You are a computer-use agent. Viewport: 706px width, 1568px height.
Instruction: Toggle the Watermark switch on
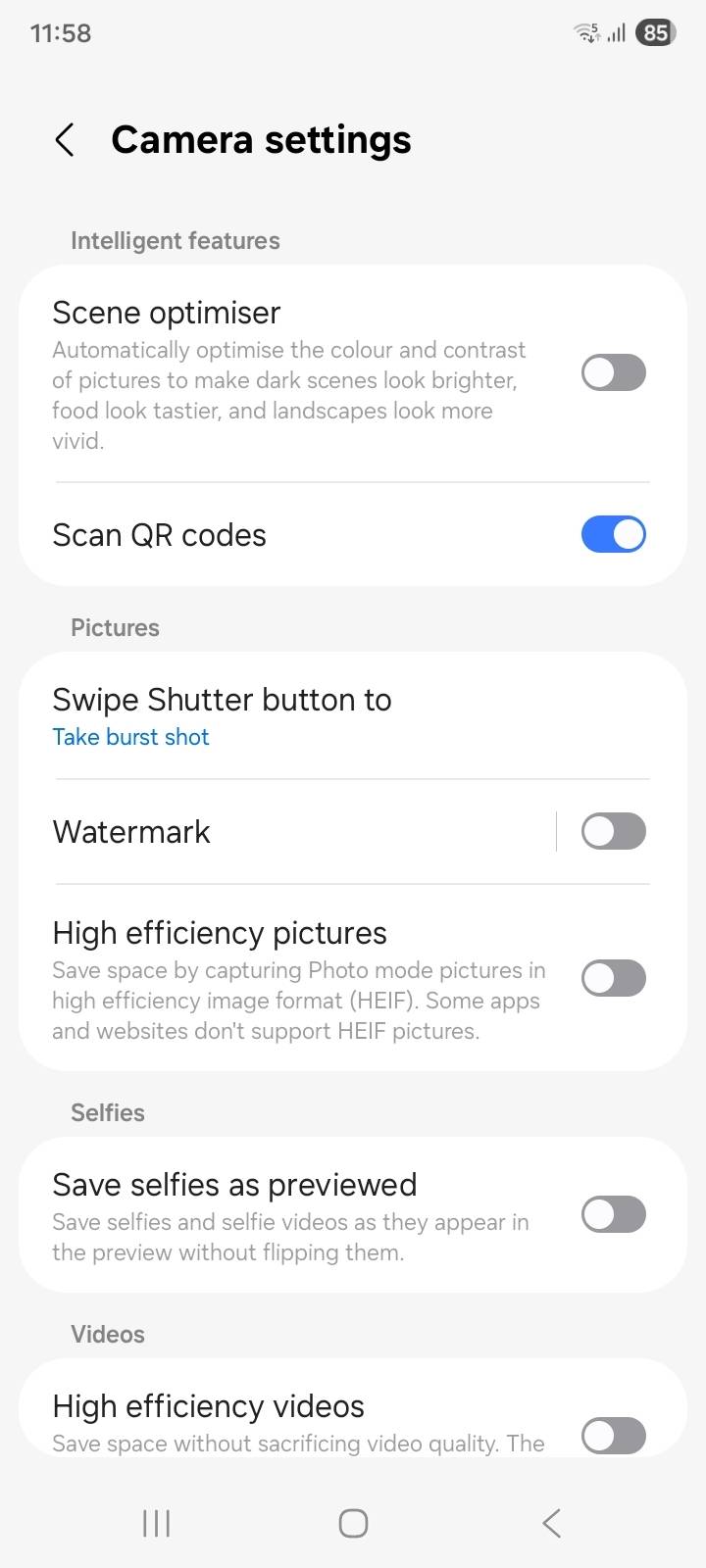pos(613,831)
